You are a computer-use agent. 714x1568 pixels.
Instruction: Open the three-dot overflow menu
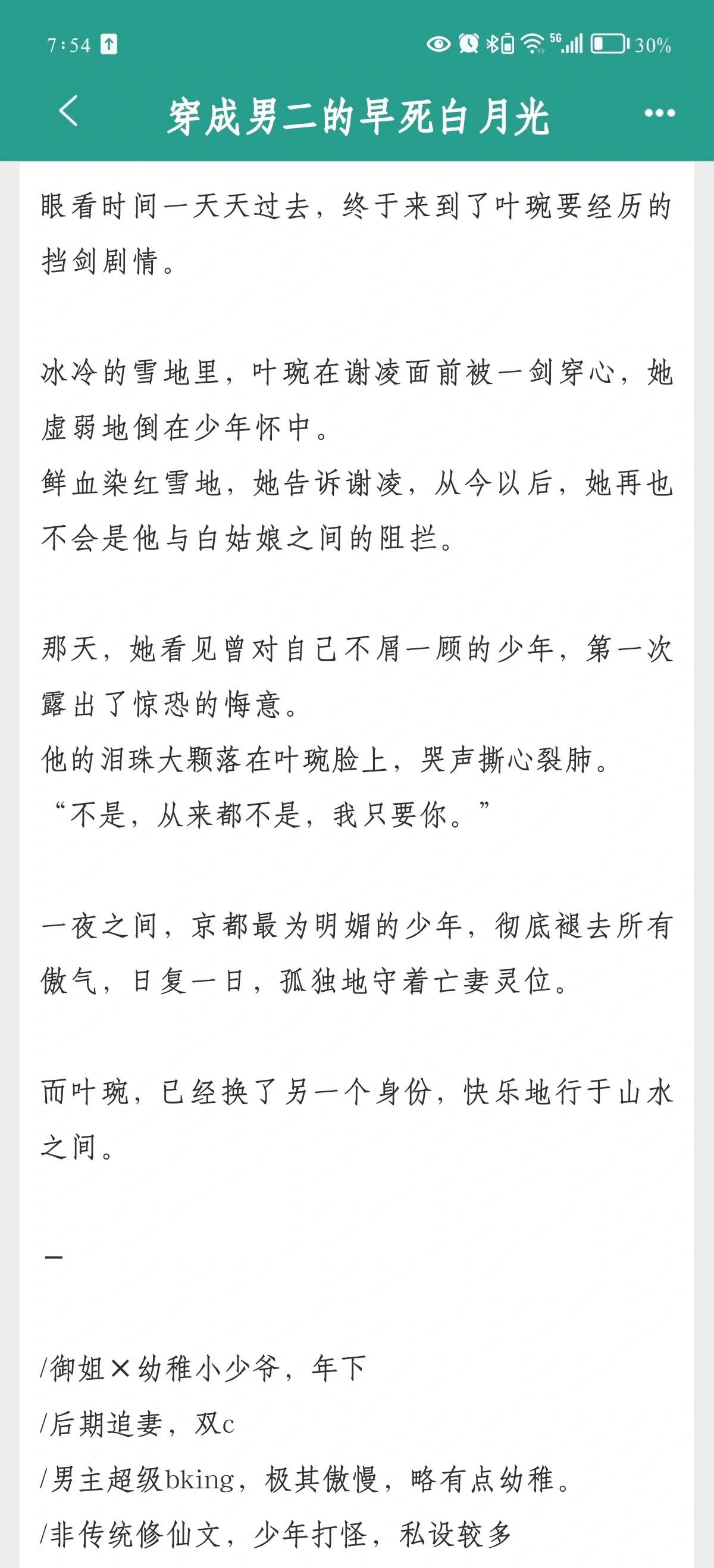tap(659, 113)
